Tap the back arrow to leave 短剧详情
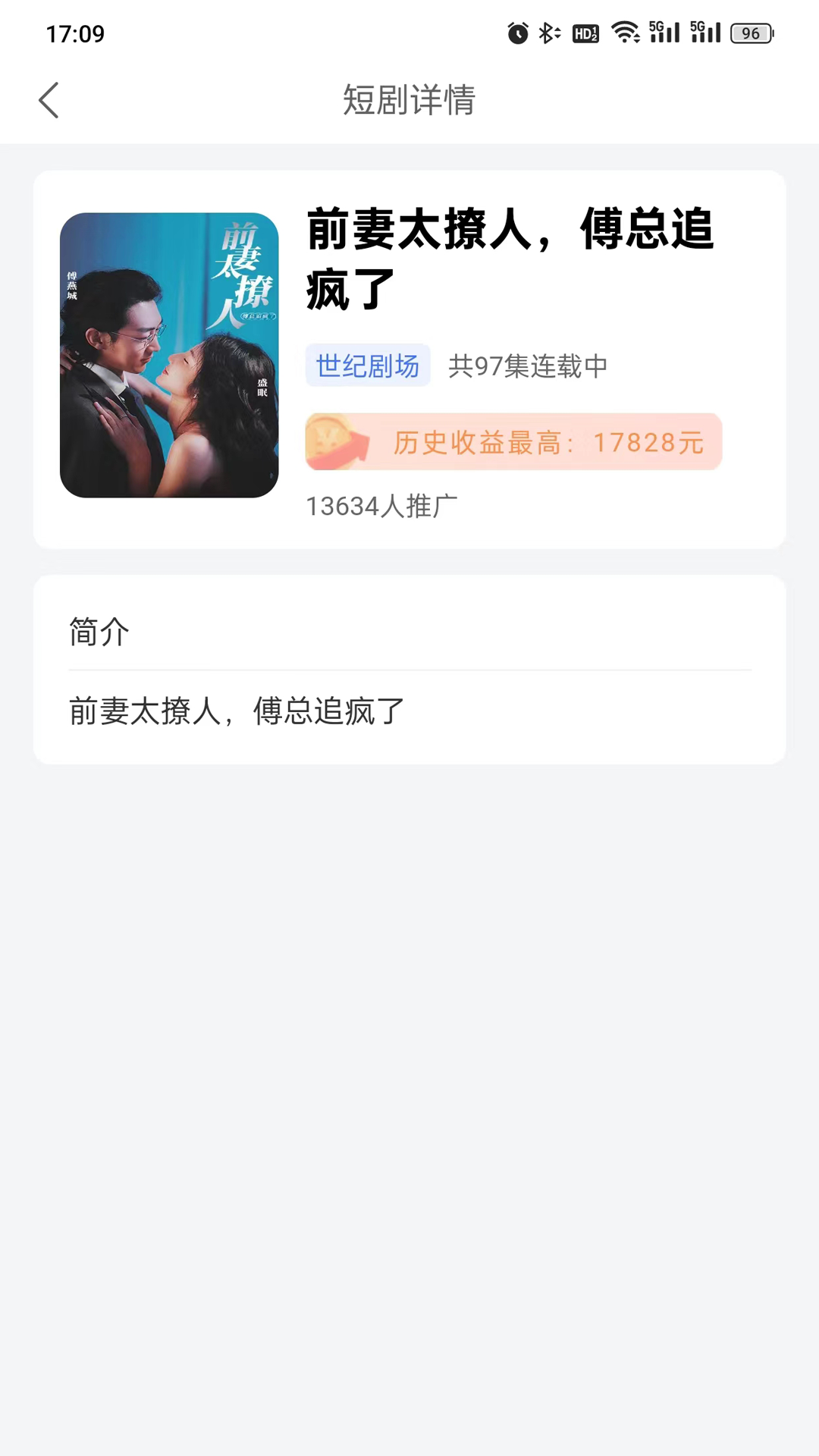The width and height of the screenshot is (819, 1456). (49, 99)
